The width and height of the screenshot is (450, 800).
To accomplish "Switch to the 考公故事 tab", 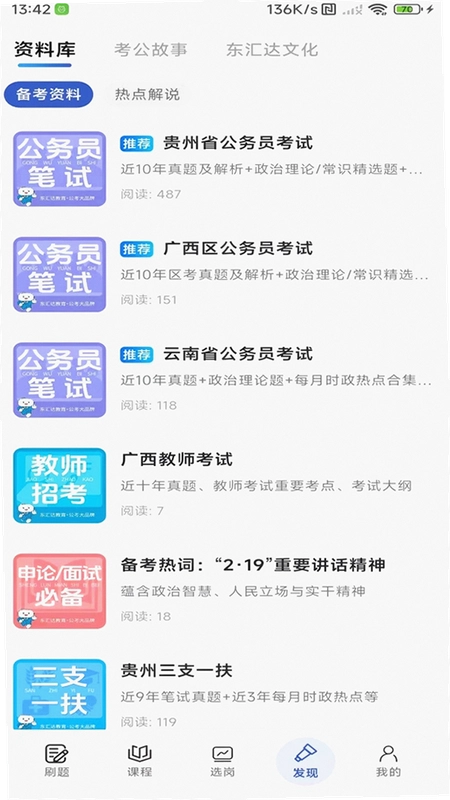I will coord(151,50).
